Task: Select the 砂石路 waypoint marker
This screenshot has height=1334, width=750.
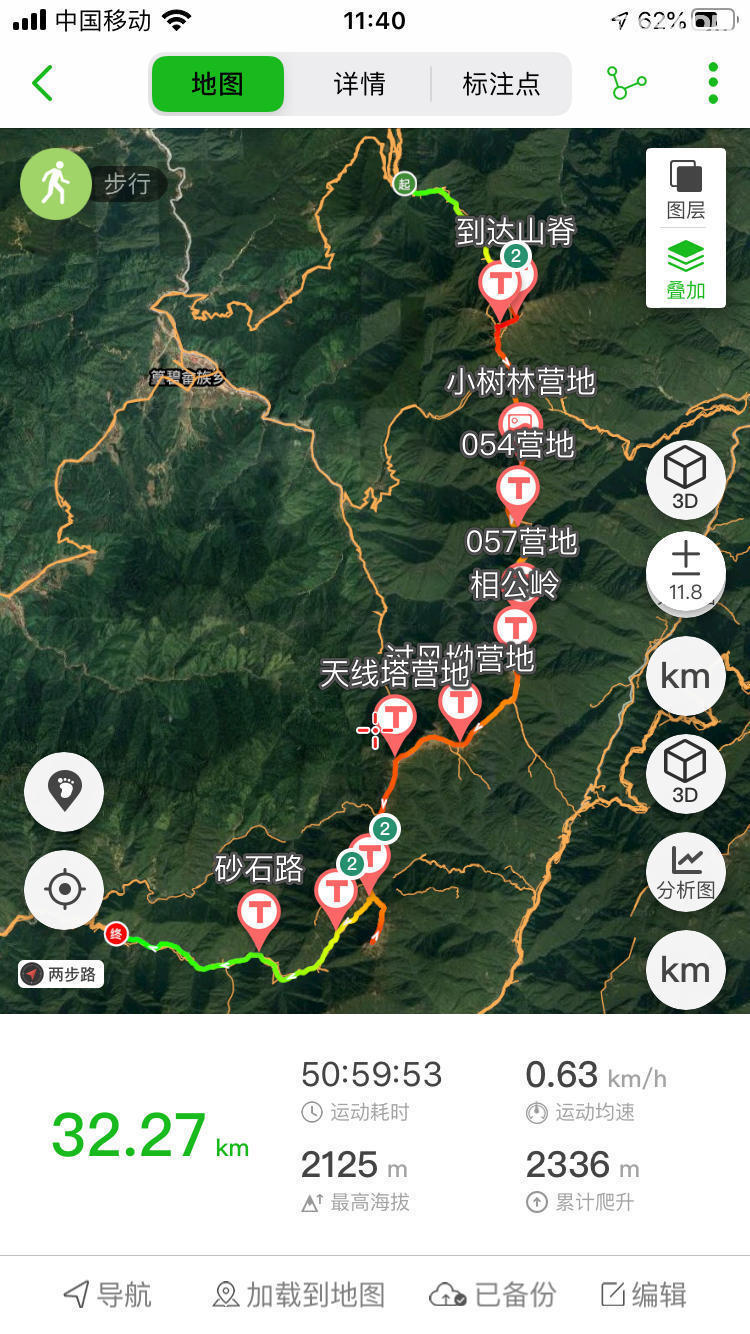Action: click(259, 914)
